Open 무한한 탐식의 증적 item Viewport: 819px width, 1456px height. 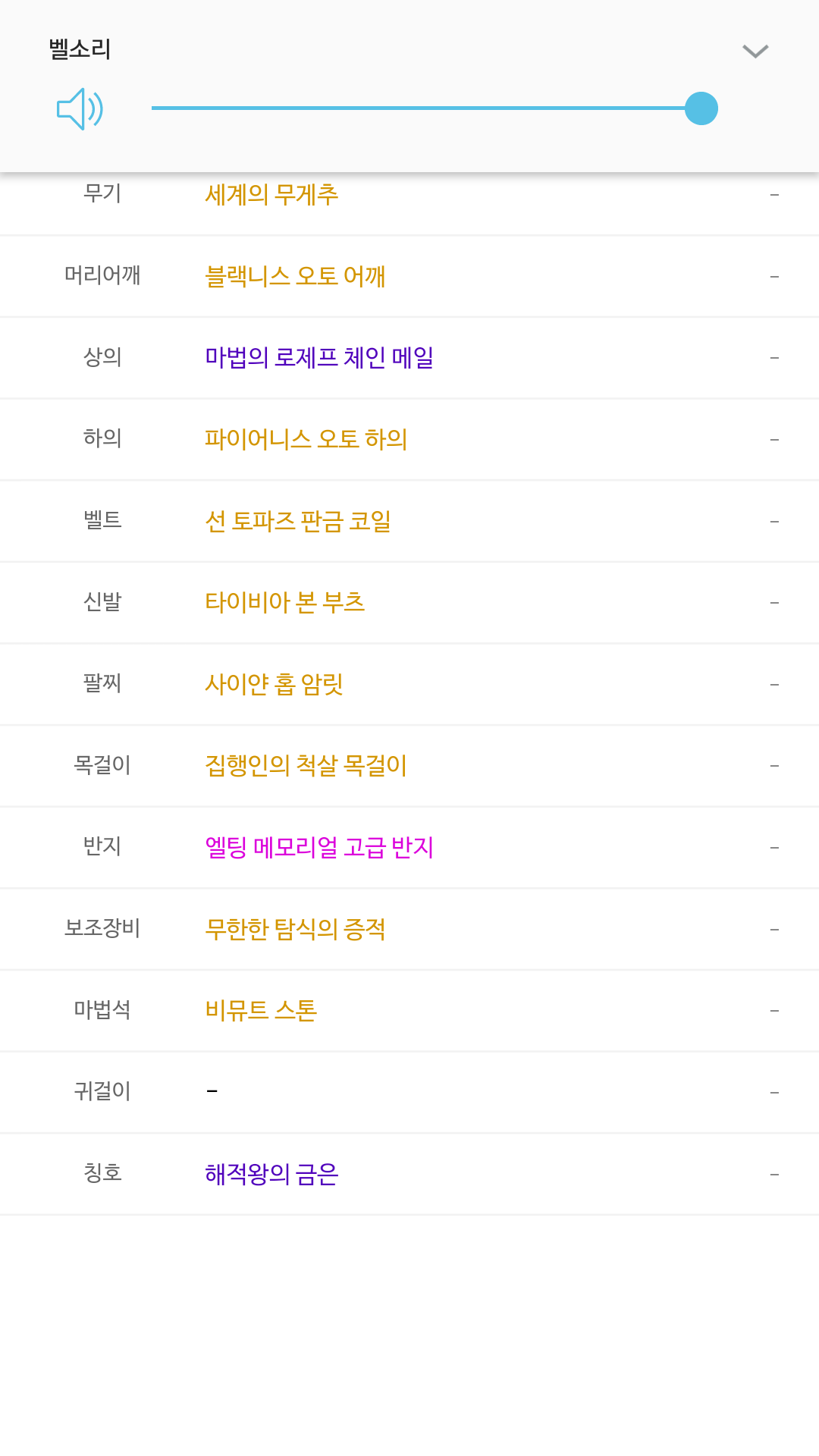click(x=295, y=929)
